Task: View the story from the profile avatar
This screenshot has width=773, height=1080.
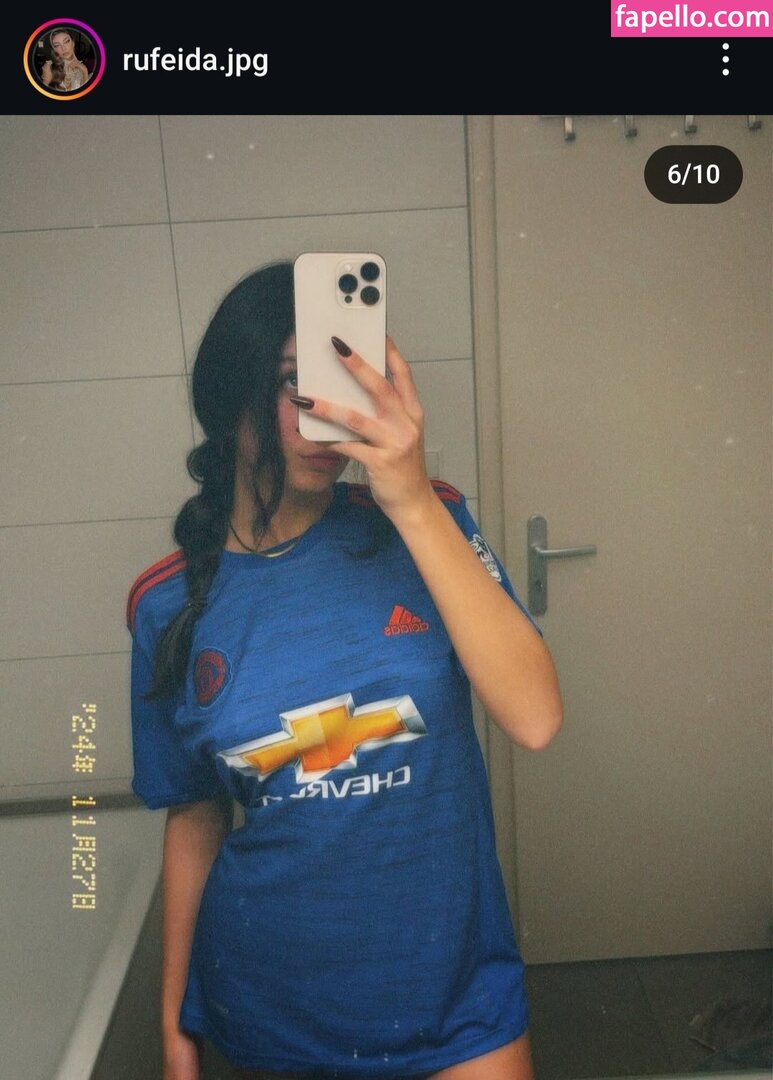Action: (64, 60)
